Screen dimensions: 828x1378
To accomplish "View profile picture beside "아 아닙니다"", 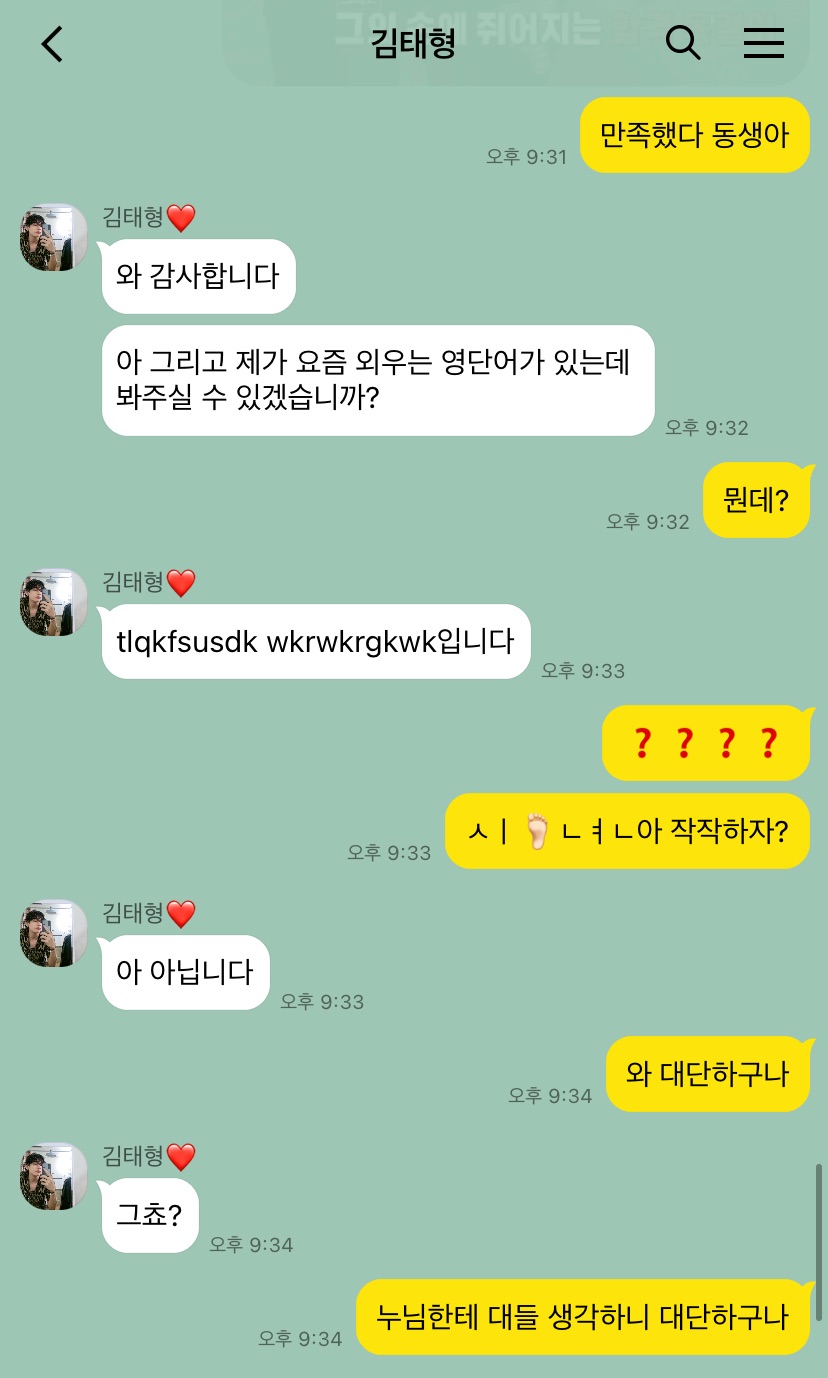I will point(54,933).
